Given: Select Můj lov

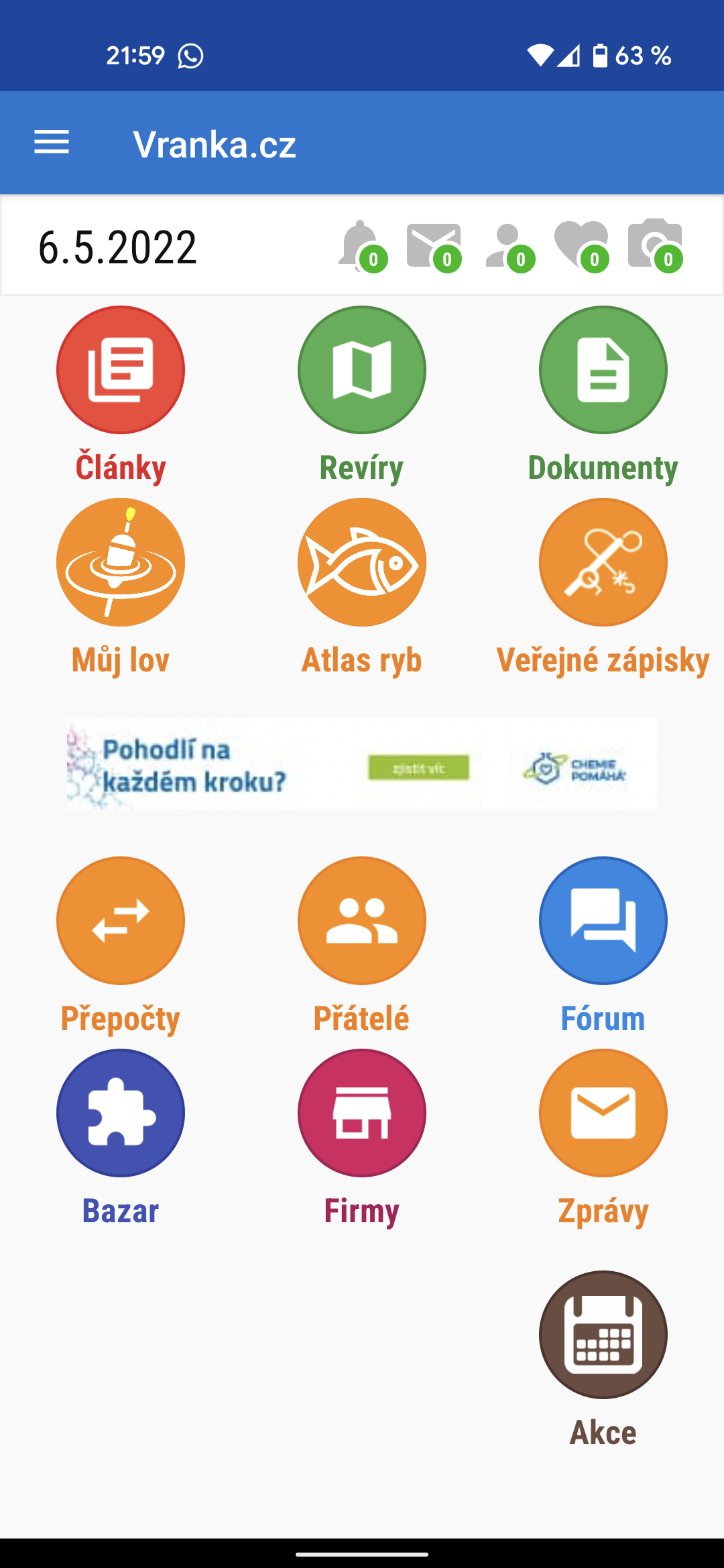Looking at the screenshot, I should (121, 588).
